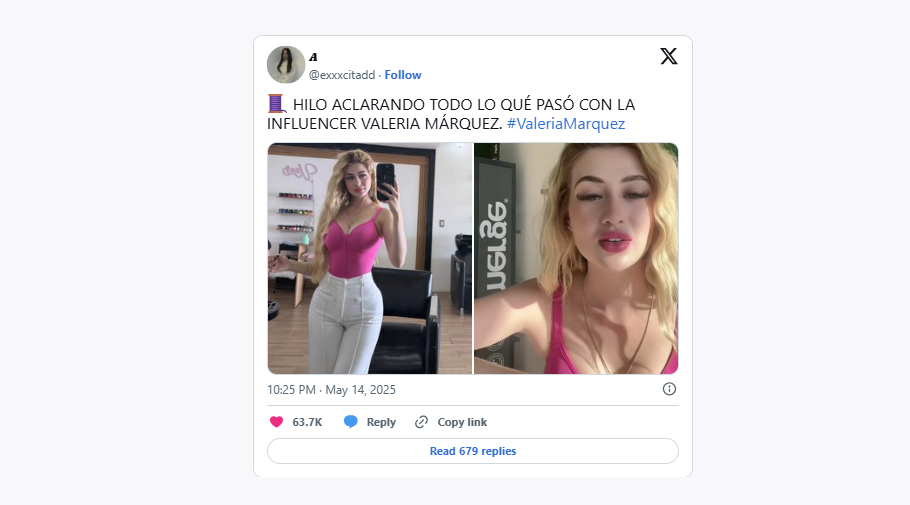The image size is (910, 505).
Task: Open the X logo link
Action: tap(669, 56)
